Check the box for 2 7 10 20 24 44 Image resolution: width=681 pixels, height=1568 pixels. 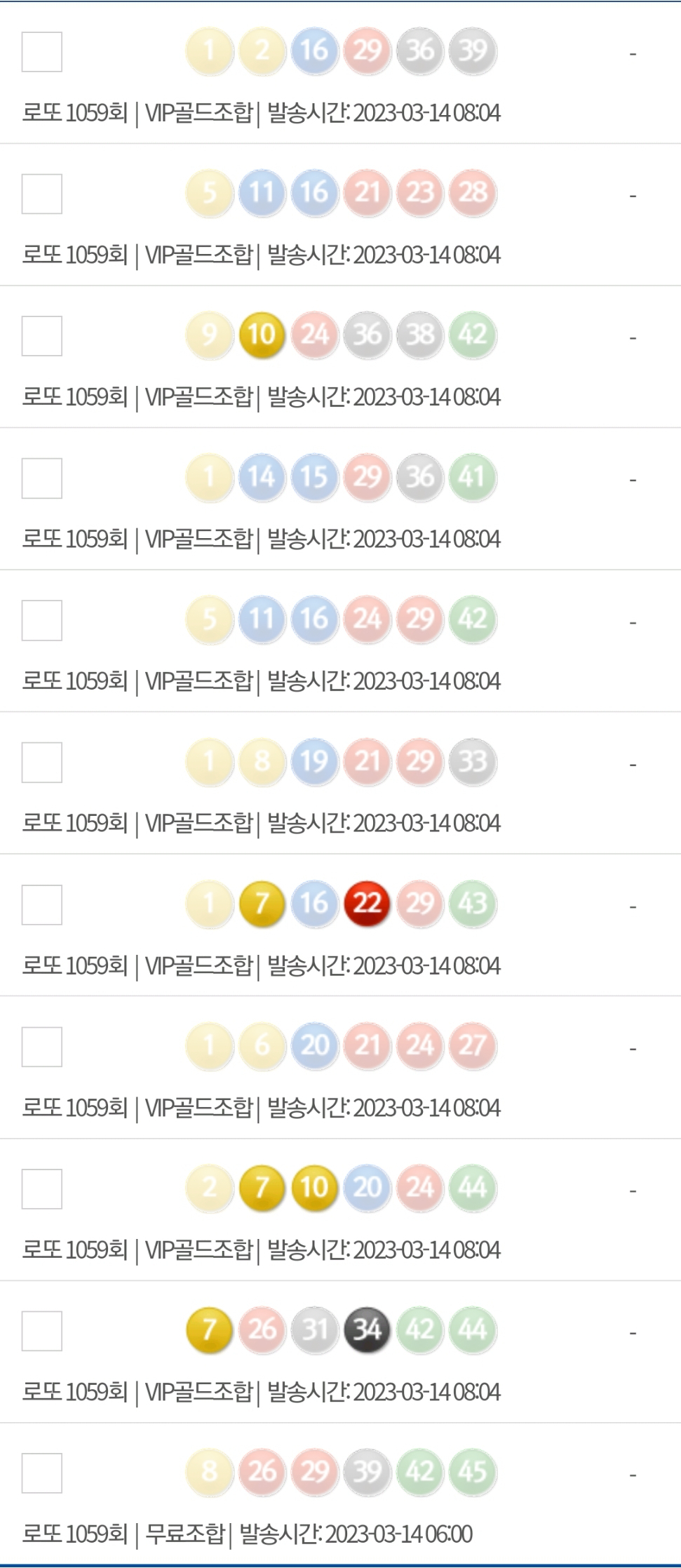point(42,1189)
